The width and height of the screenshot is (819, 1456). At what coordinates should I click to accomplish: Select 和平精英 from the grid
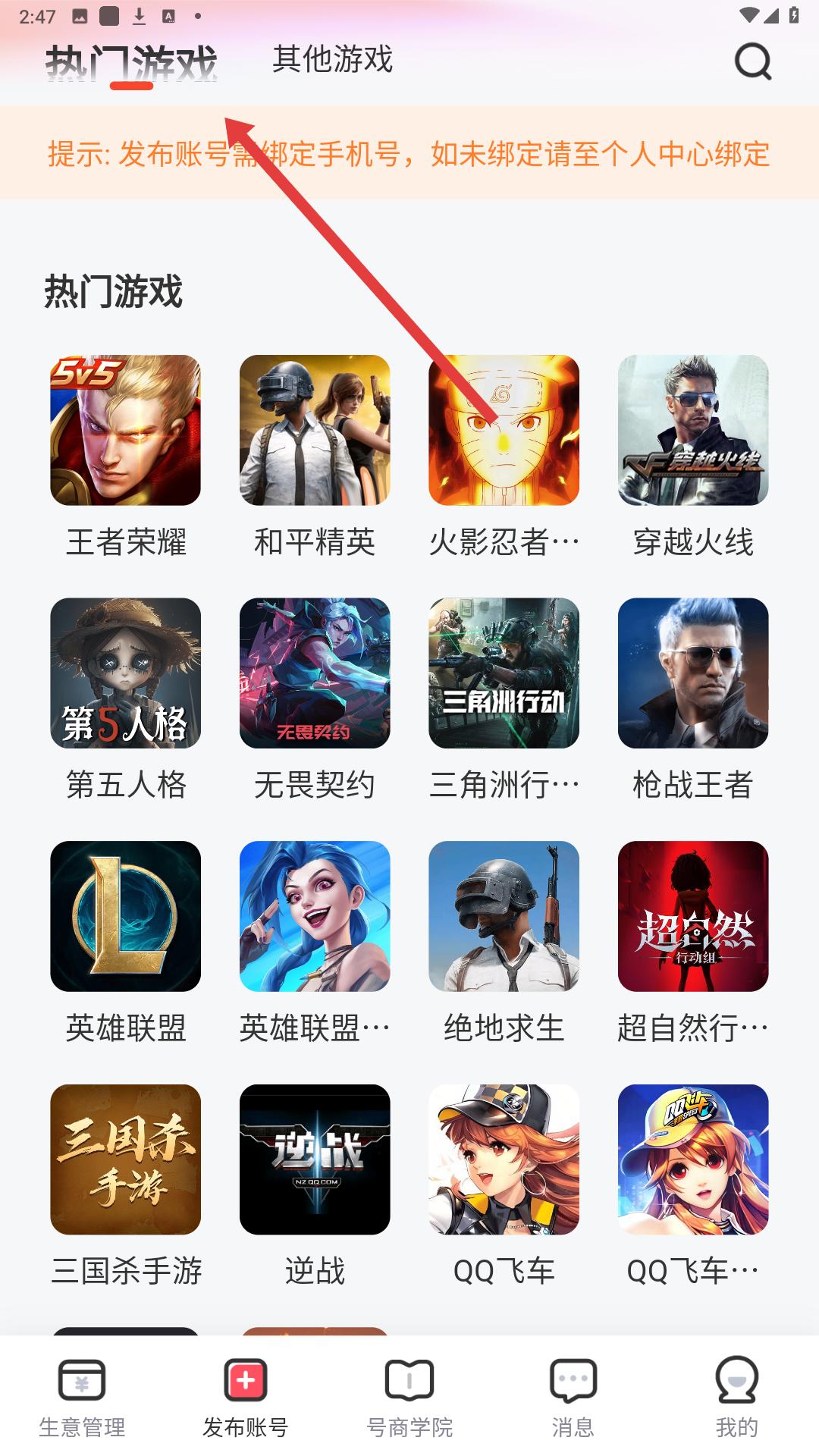(315, 431)
